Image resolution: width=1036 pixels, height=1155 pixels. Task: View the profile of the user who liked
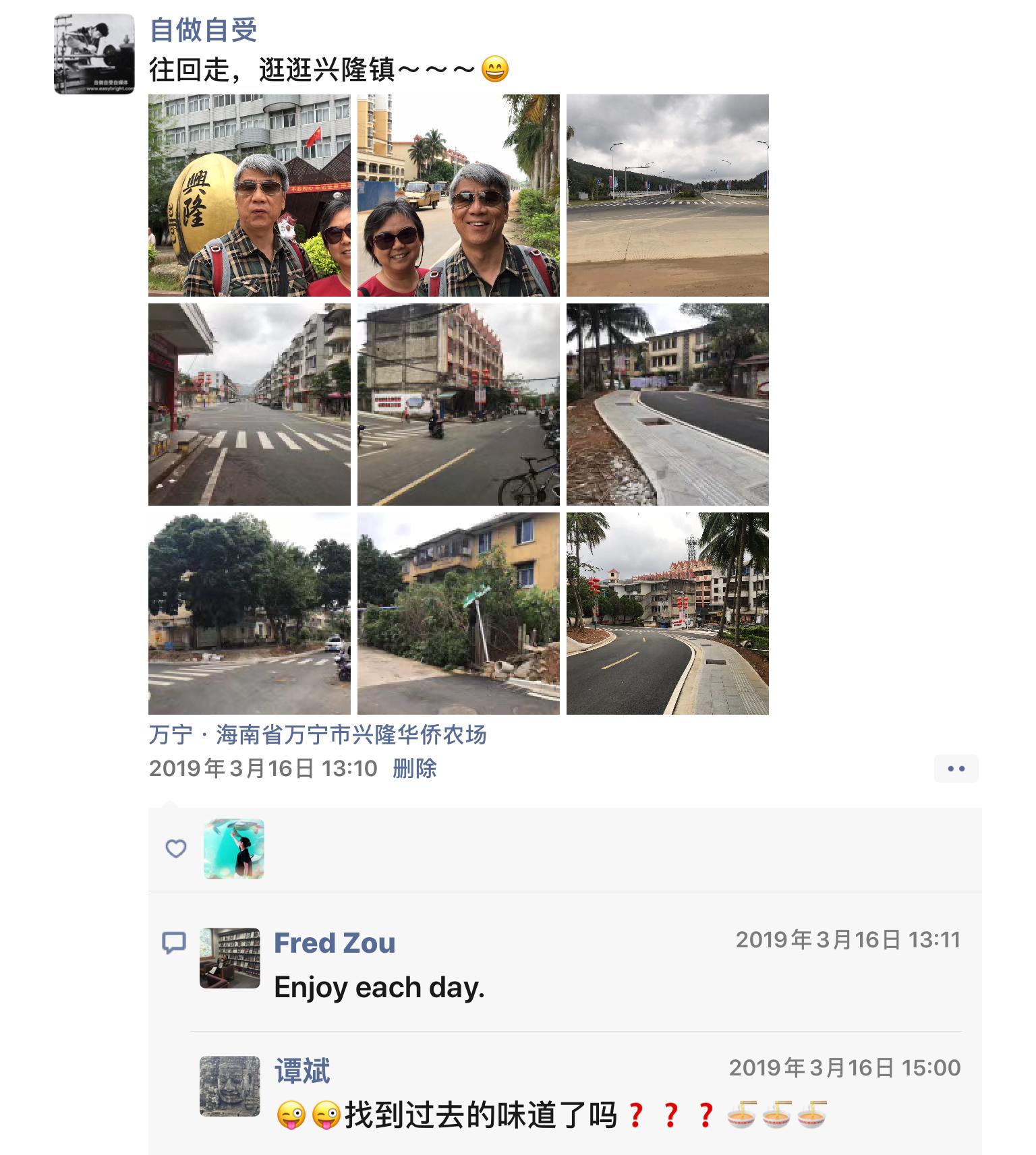[x=234, y=849]
